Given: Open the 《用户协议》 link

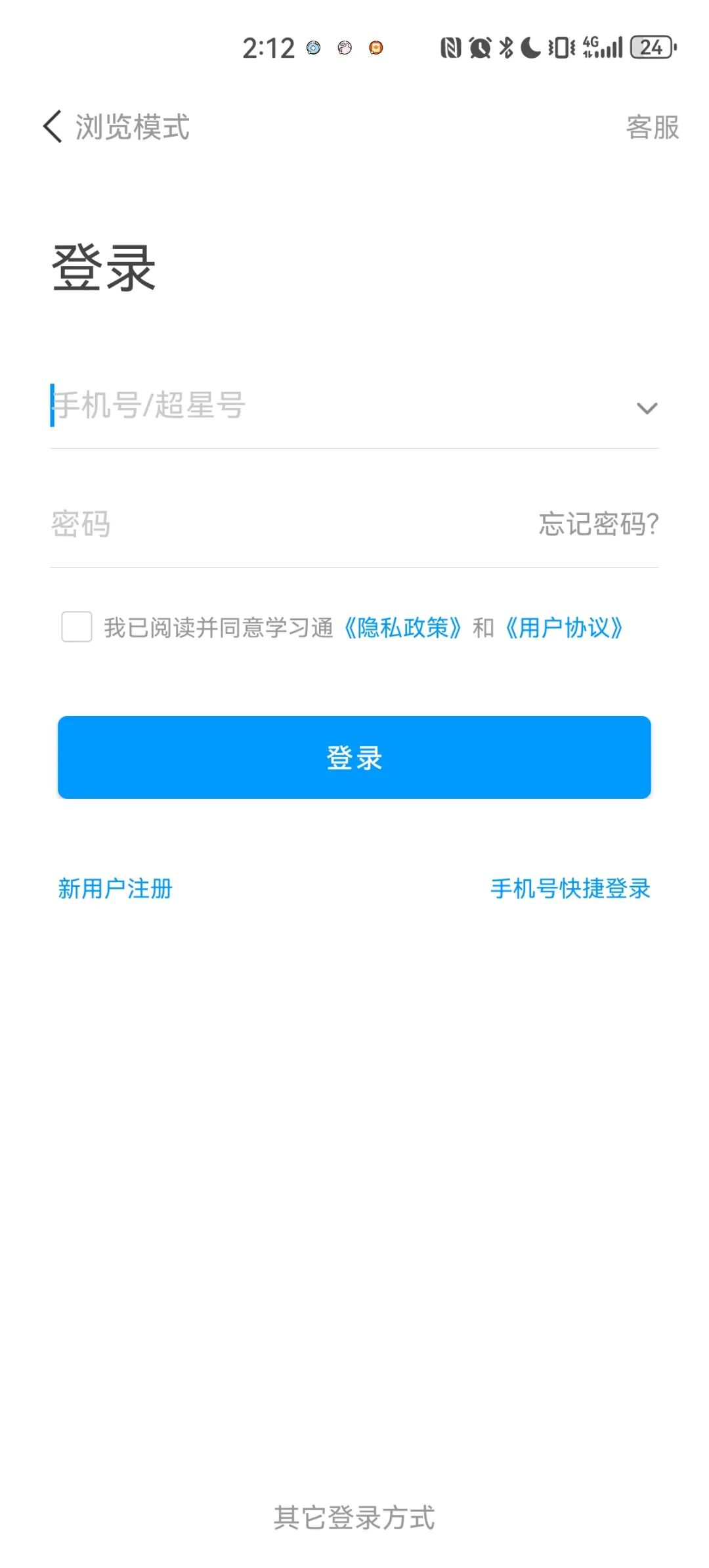Looking at the screenshot, I should 564,628.
